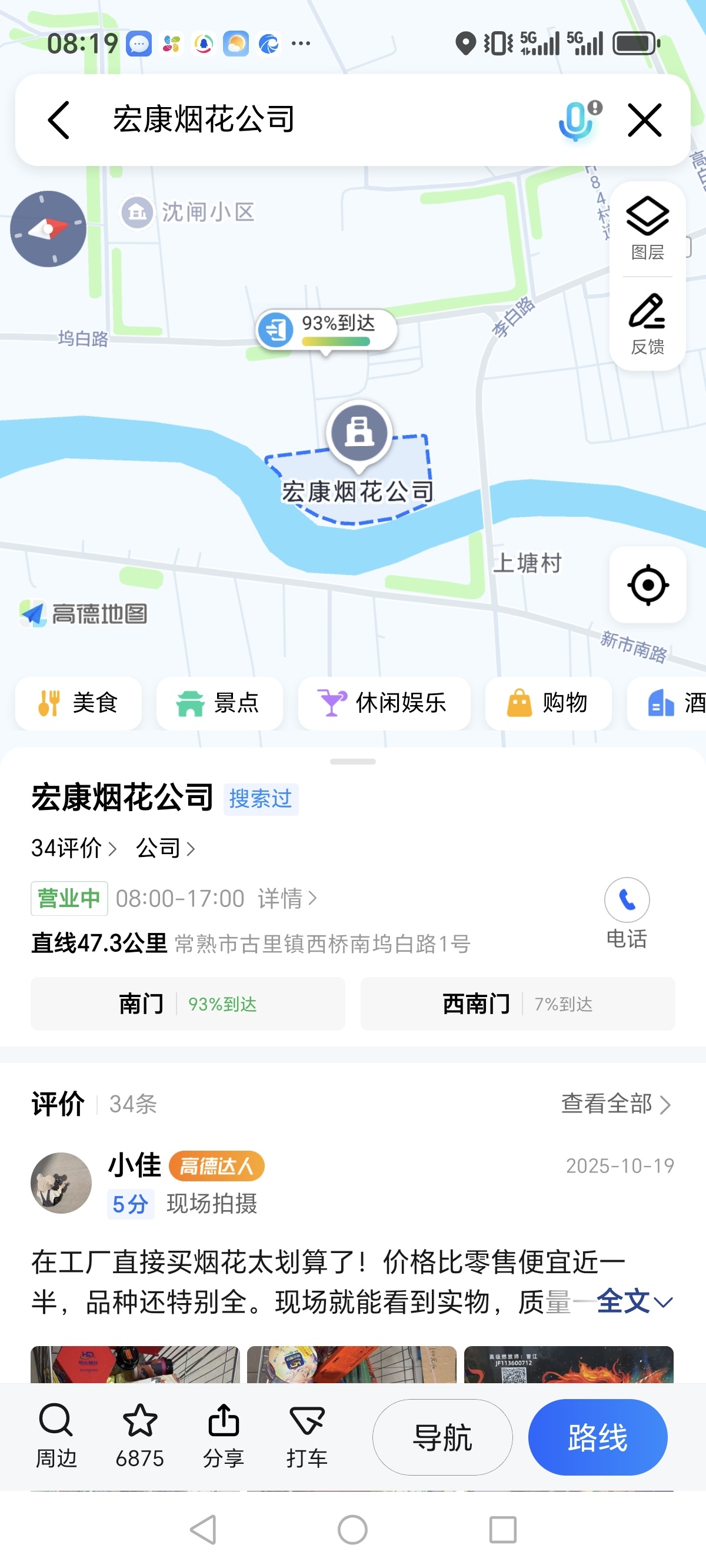This screenshot has height=1568, width=706.
Task: Reset map orientation with the compass
Action: pos(48,229)
